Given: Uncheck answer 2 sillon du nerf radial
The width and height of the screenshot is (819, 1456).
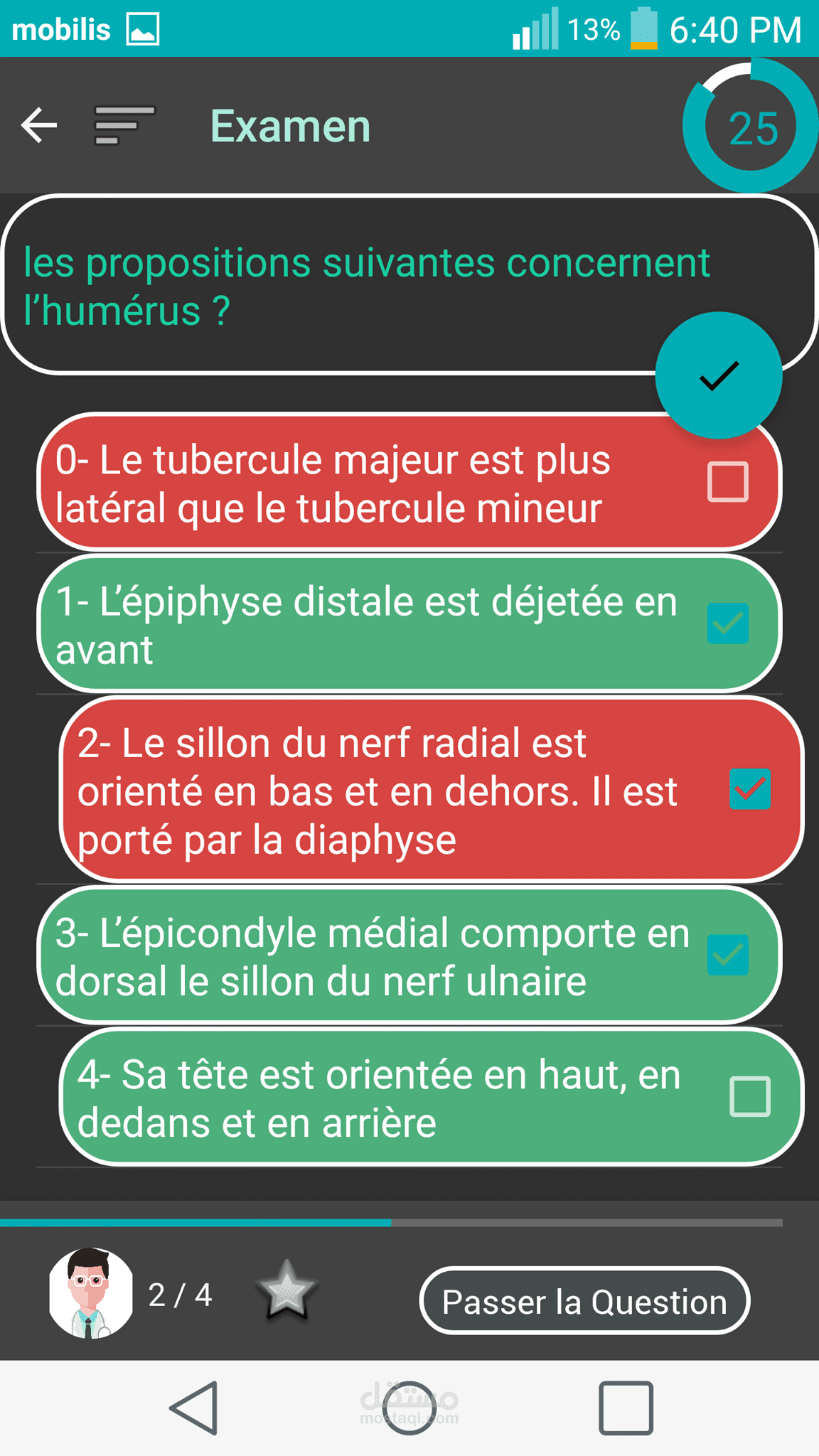Looking at the screenshot, I should [x=750, y=789].
